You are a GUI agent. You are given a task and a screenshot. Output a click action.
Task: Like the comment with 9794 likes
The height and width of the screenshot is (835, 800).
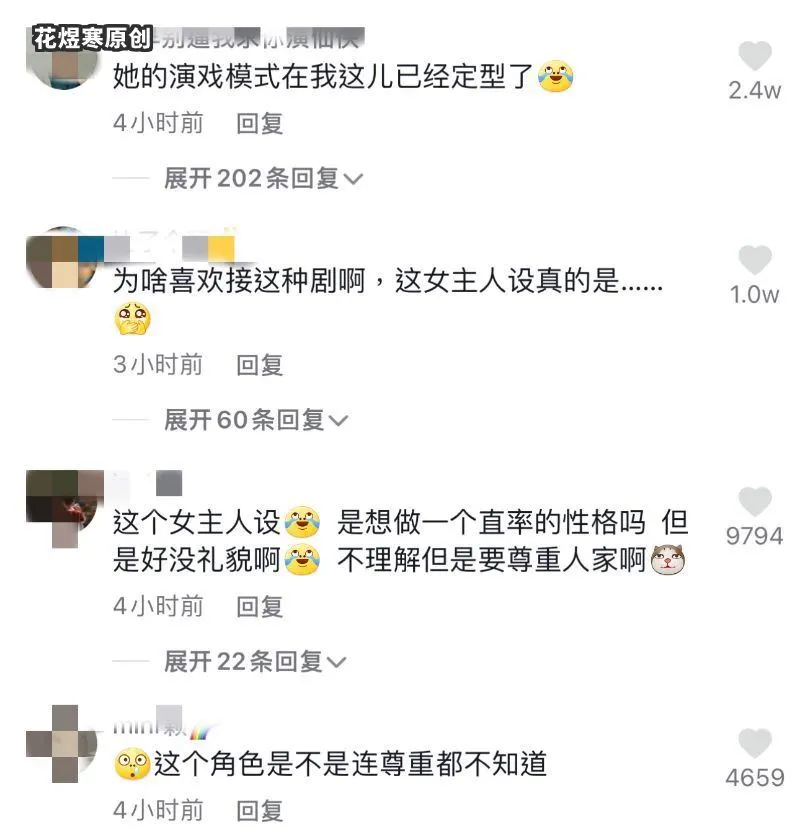755,502
